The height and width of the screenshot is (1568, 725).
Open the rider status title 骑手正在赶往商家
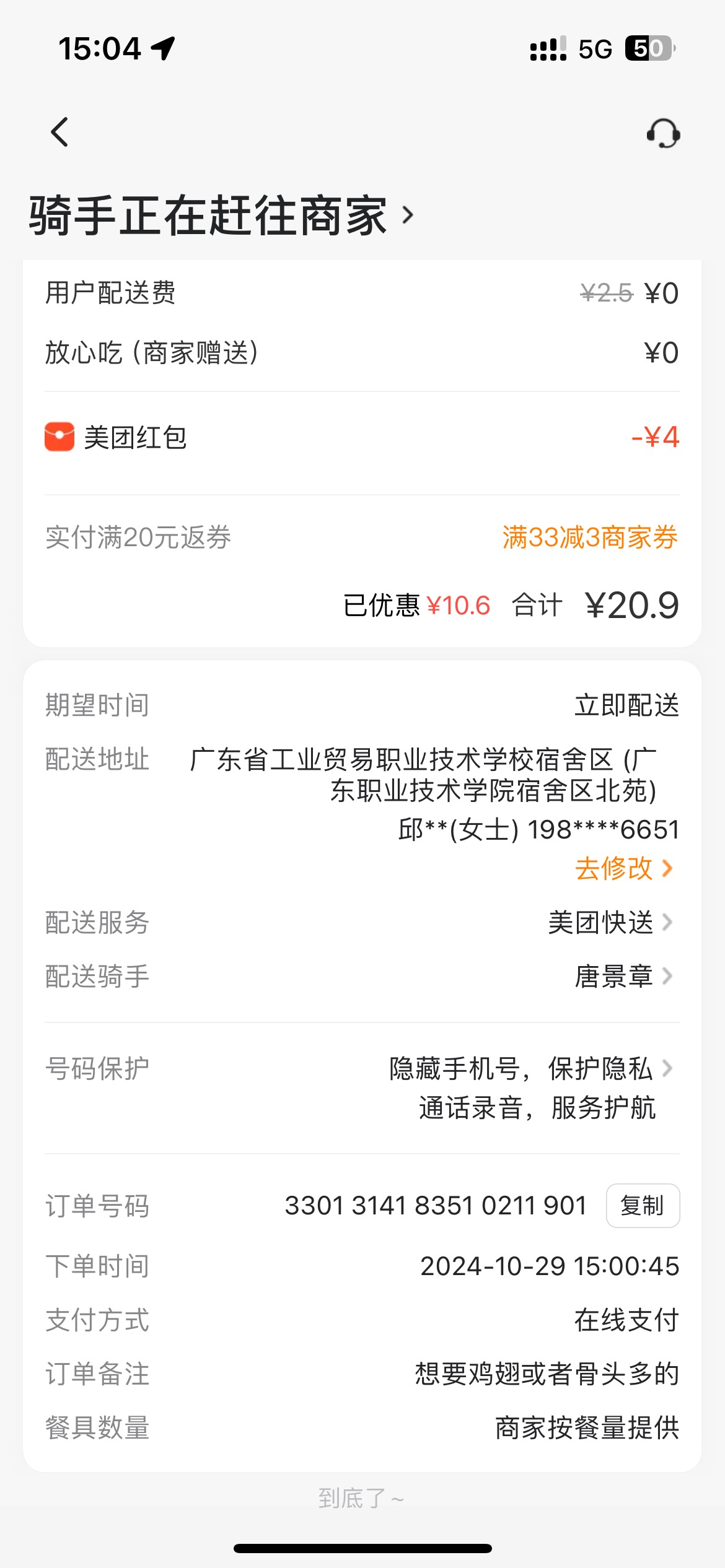click(x=221, y=216)
